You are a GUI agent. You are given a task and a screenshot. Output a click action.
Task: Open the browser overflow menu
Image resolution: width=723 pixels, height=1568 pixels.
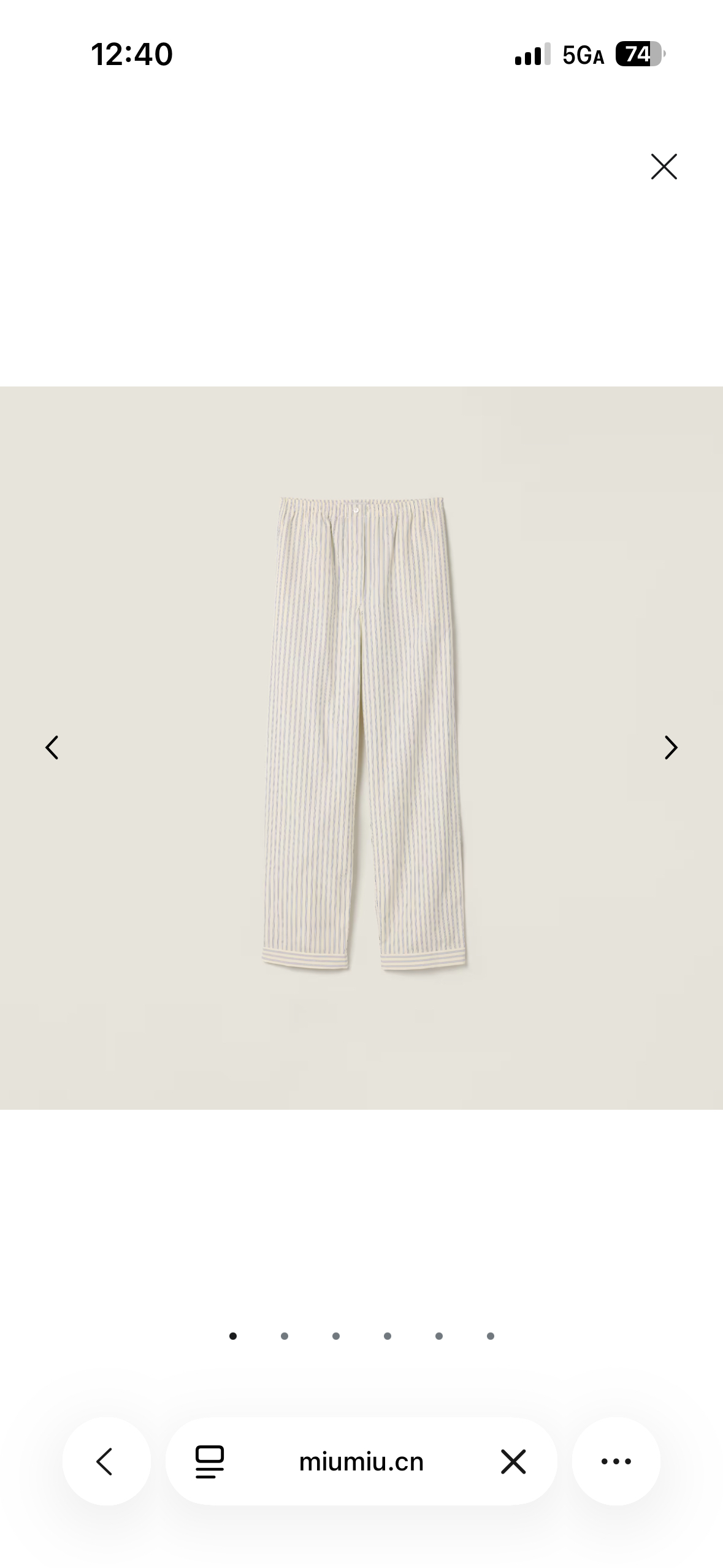click(616, 1461)
